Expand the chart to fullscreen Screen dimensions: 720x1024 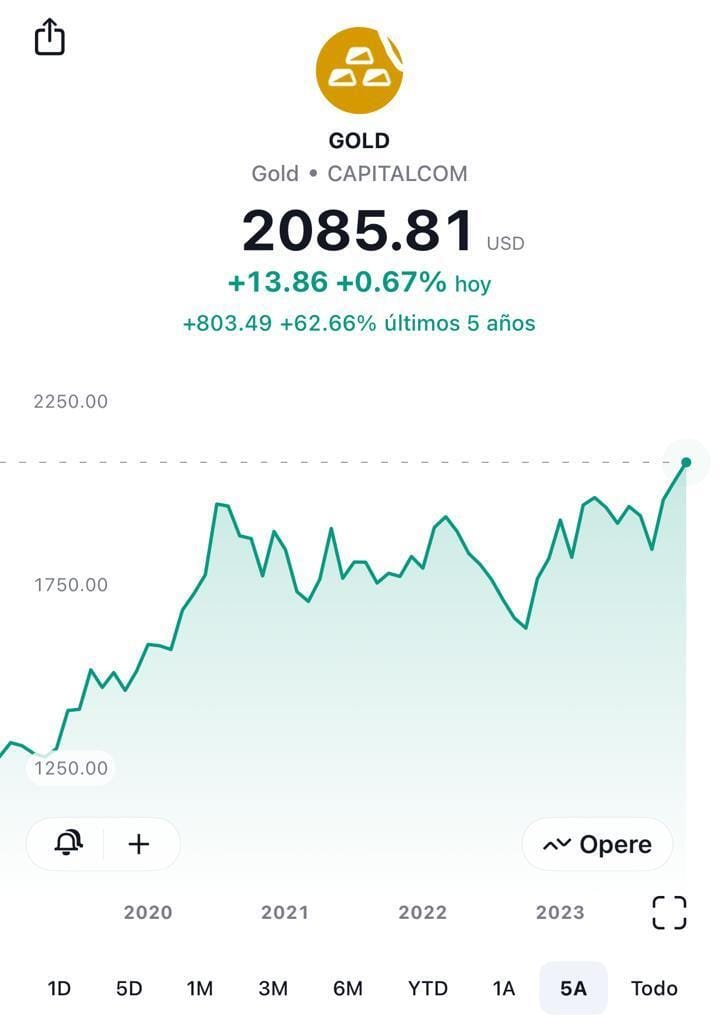669,912
